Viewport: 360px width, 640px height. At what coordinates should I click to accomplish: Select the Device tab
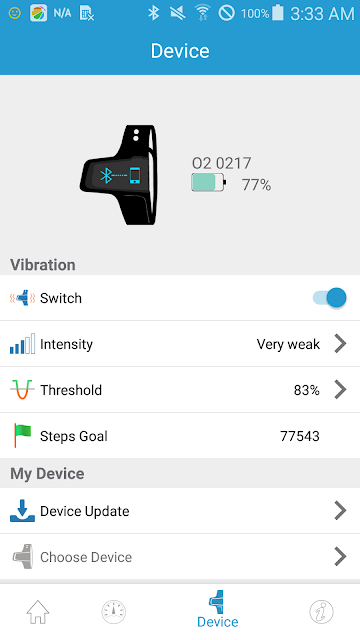[x=218, y=609]
